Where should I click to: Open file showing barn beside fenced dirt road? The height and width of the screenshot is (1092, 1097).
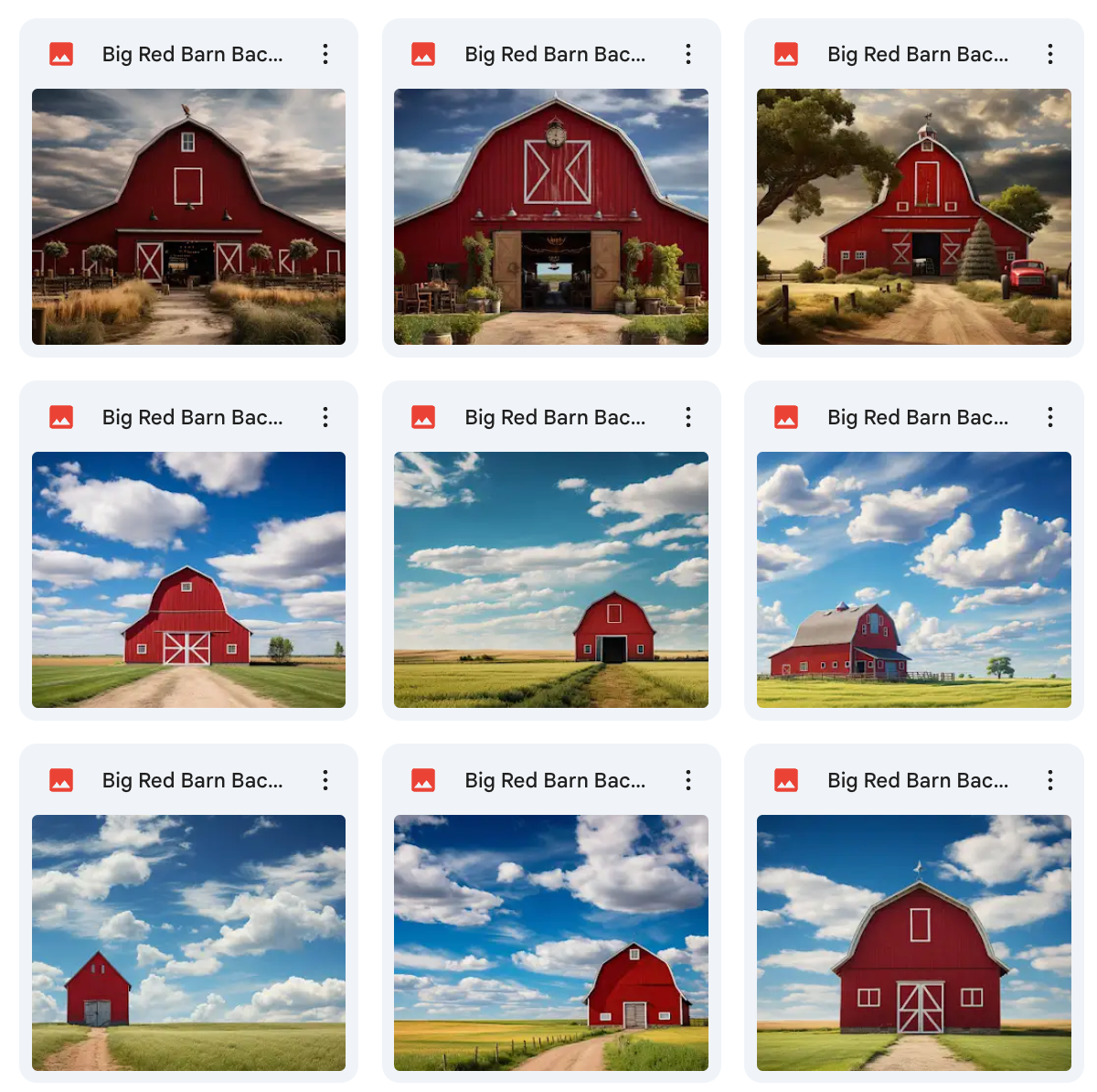[550, 942]
